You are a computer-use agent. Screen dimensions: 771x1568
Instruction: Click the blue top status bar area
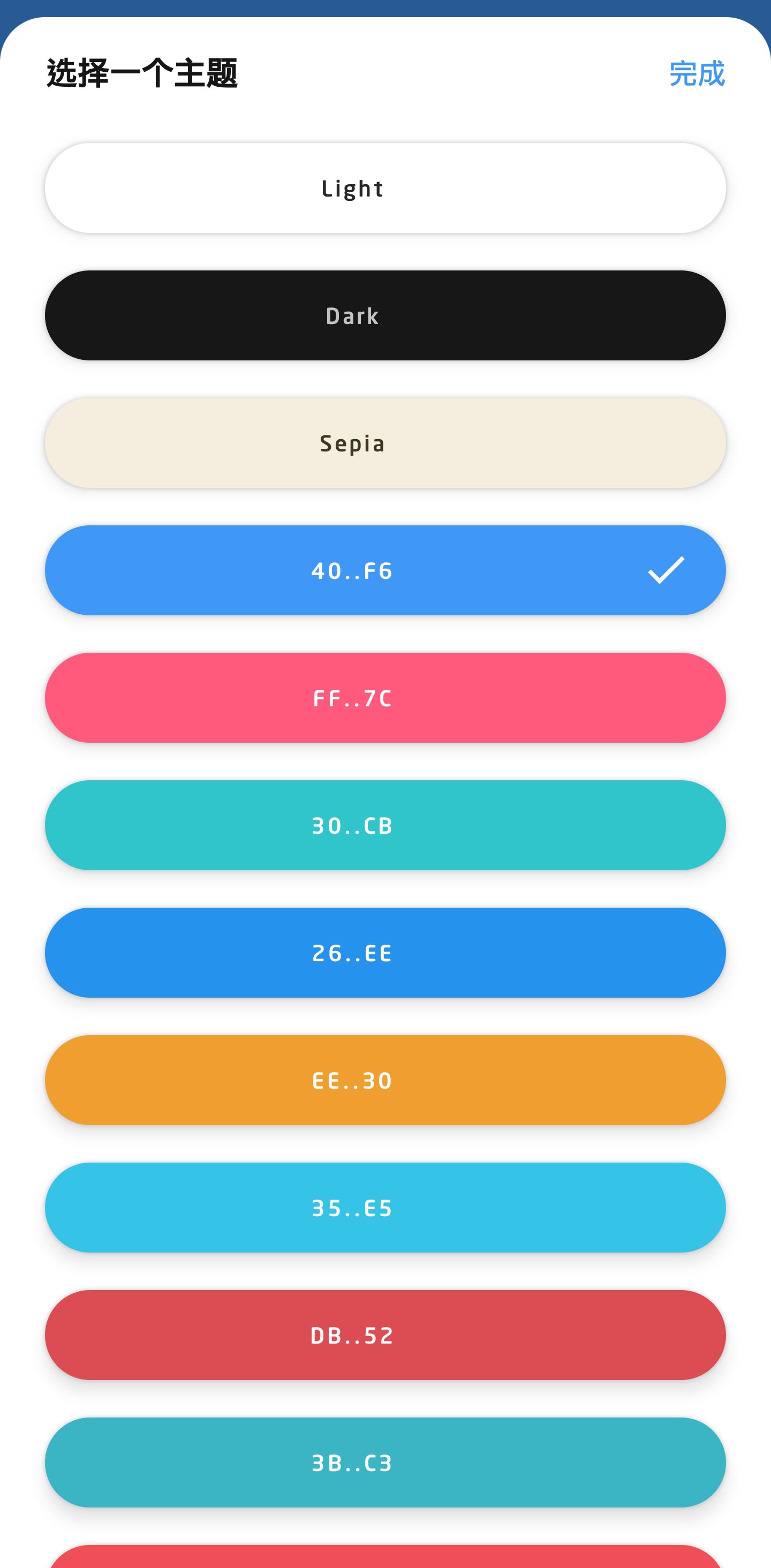pos(385,6)
